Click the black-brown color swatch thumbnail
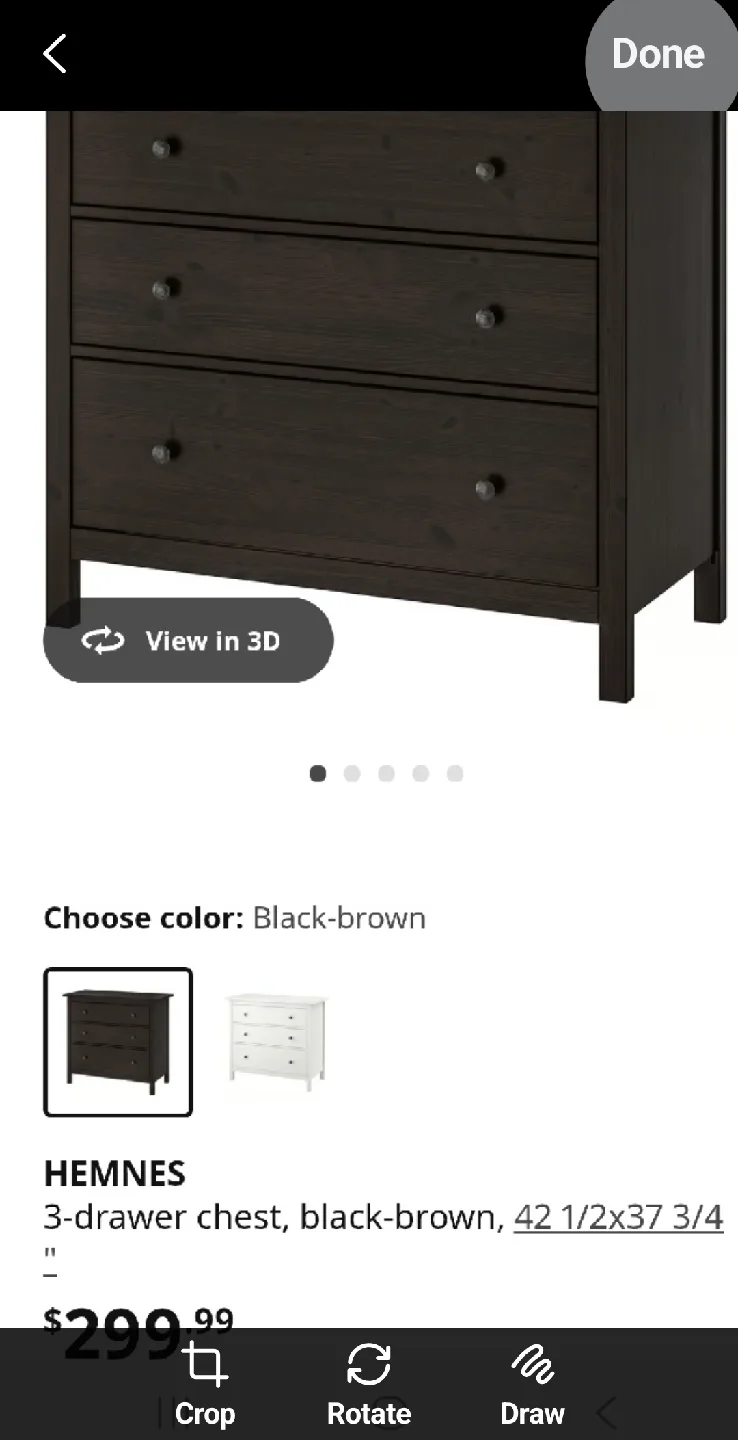This screenshot has height=1440, width=738. 117,1040
